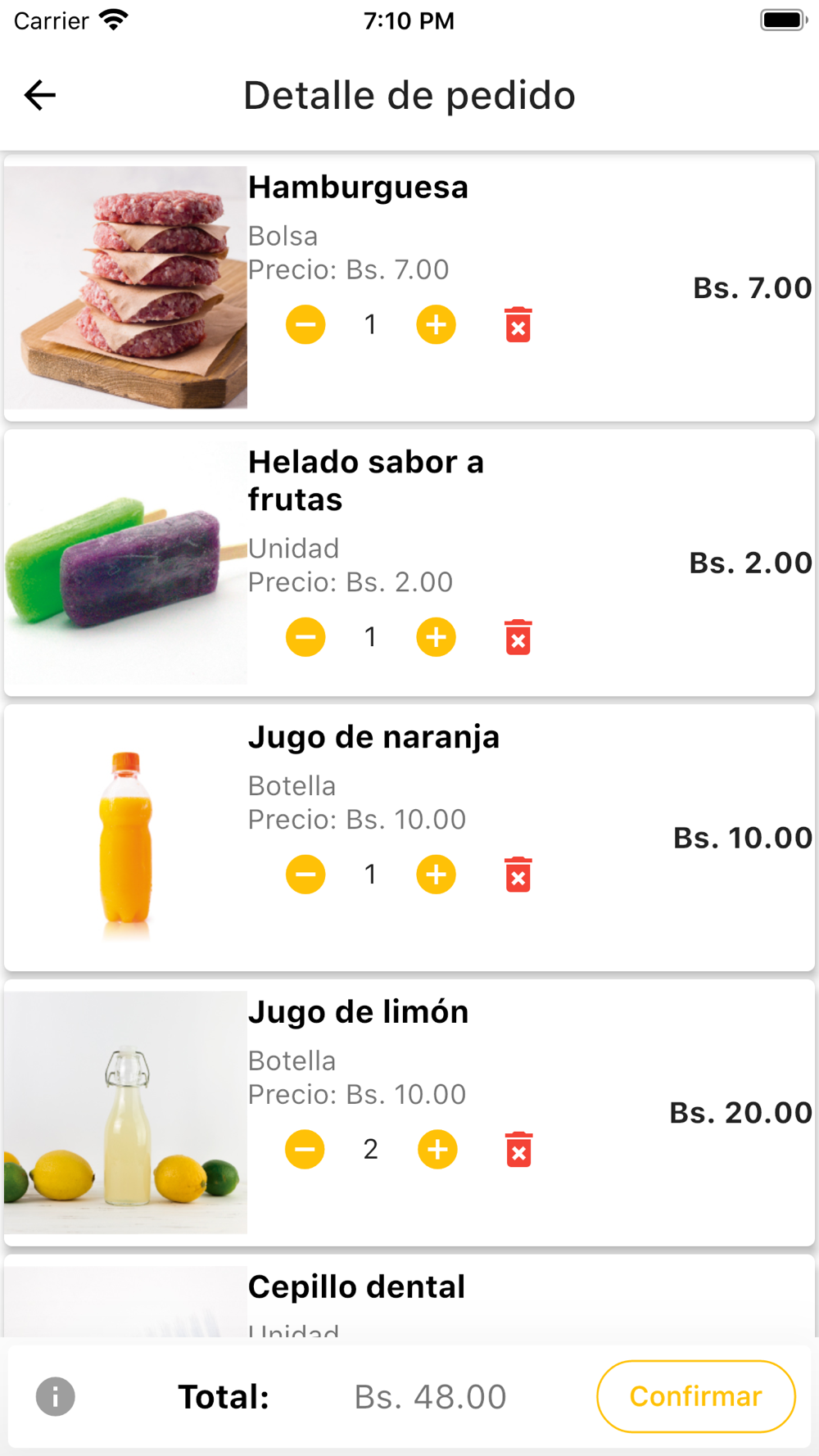Add another Jugo de limón
The height and width of the screenshot is (1456, 819).
pyautogui.click(x=438, y=1149)
